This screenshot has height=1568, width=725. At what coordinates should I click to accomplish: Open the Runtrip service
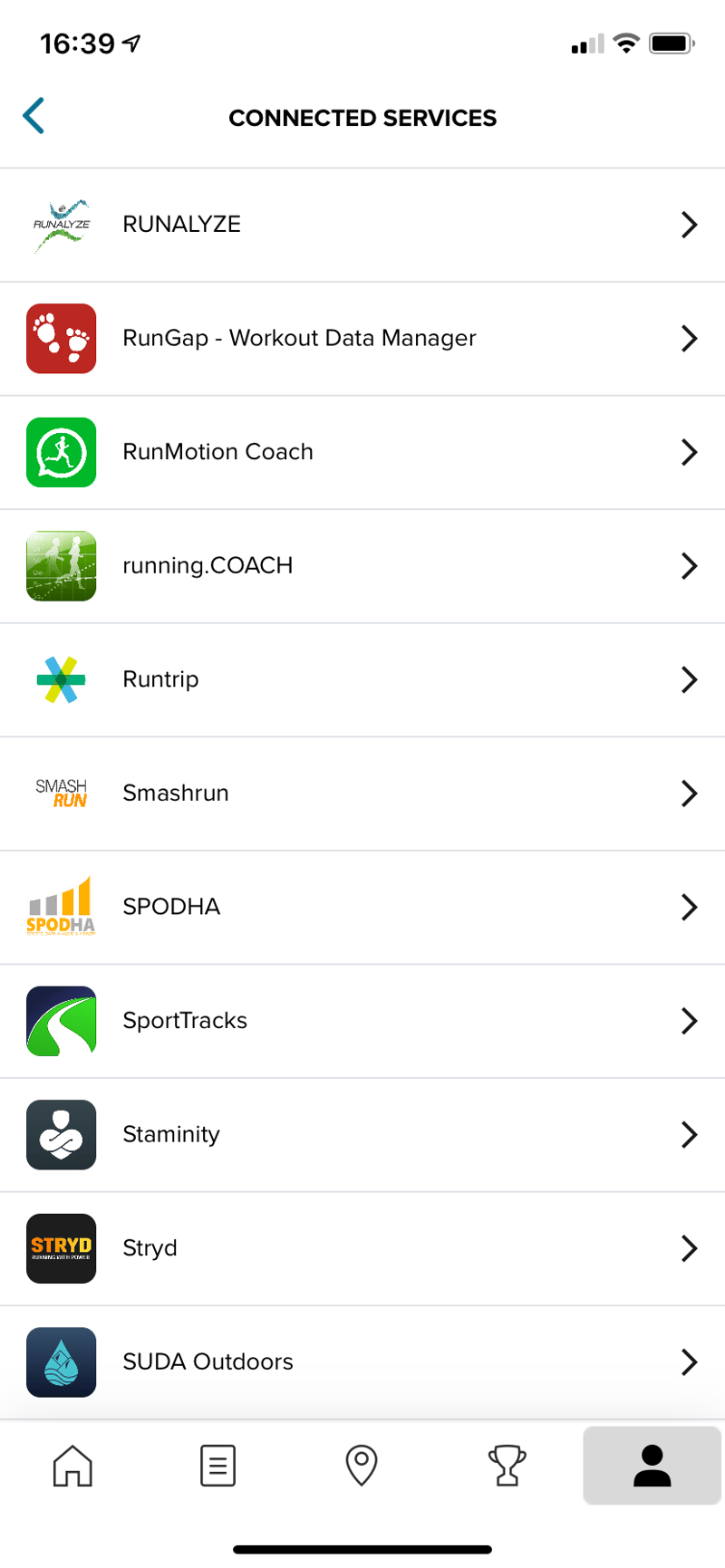tap(362, 679)
